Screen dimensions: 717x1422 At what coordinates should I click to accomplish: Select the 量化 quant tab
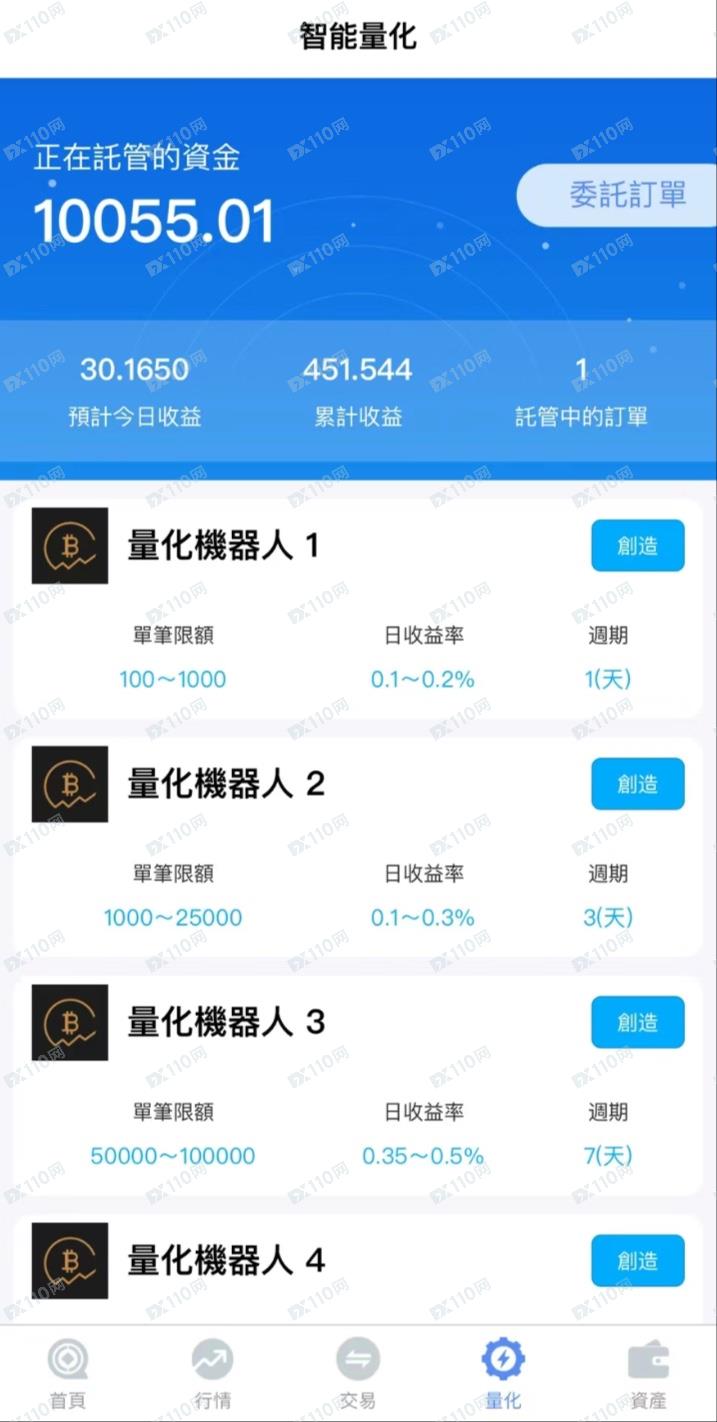point(503,1375)
